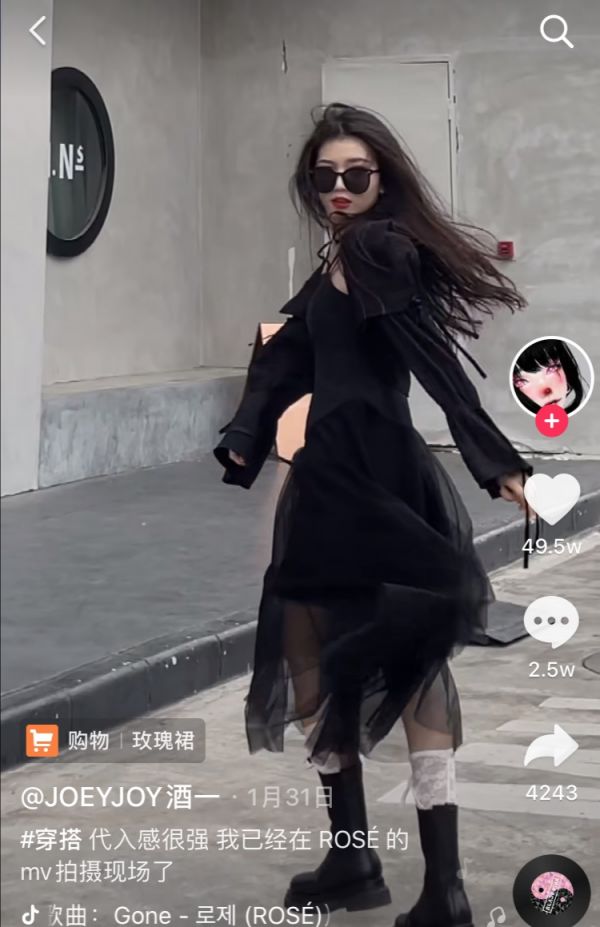Open the #穿搭 hashtag
This screenshot has height=927, width=600.
pyautogui.click(x=52, y=839)
